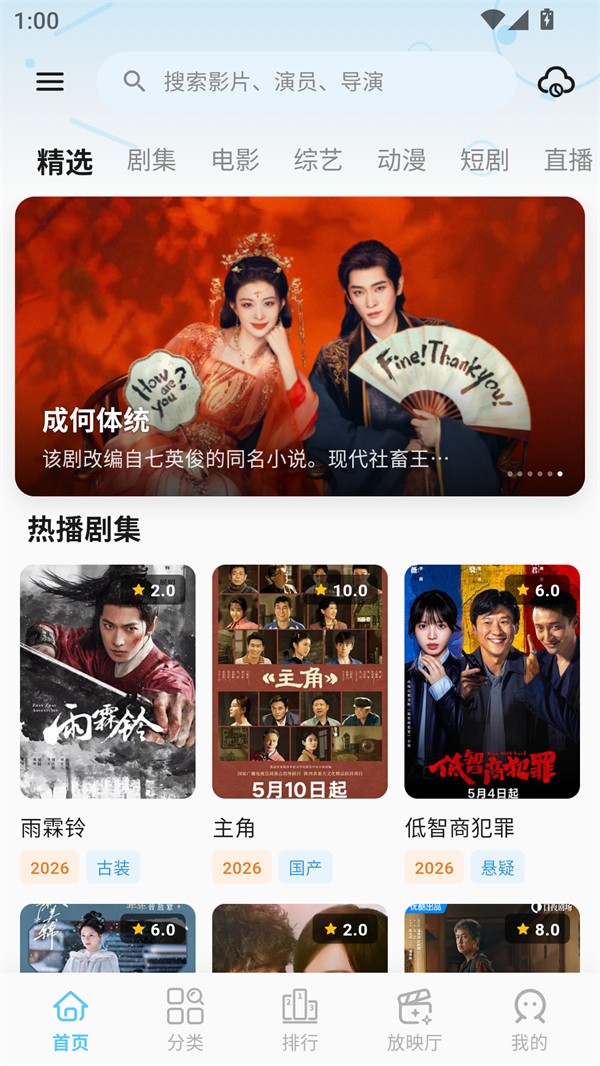Select the 综艺 top tab
The width and height of the screenshot is (600, 1066).
pyautogui.click(x=318, y=160)
